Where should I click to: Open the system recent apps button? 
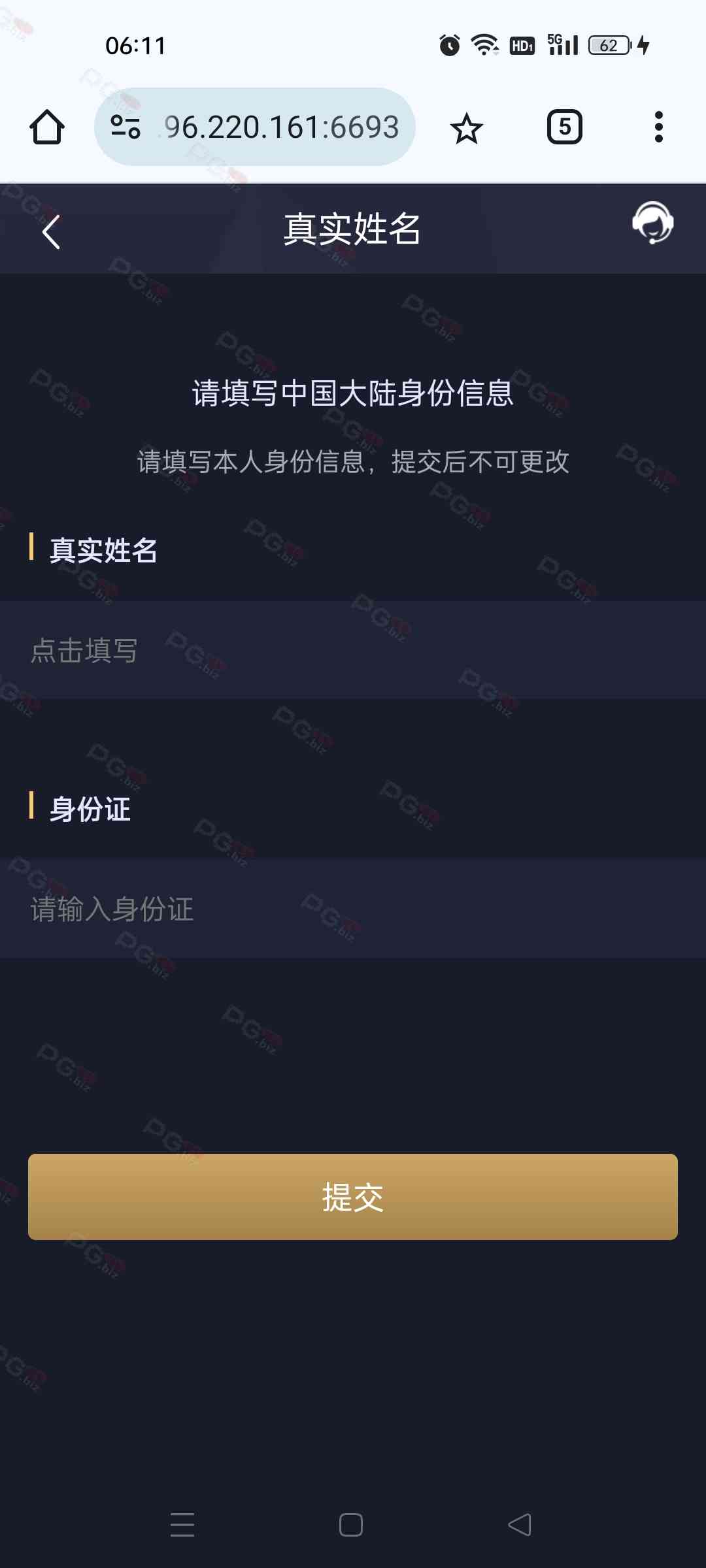click(182, 1525)
